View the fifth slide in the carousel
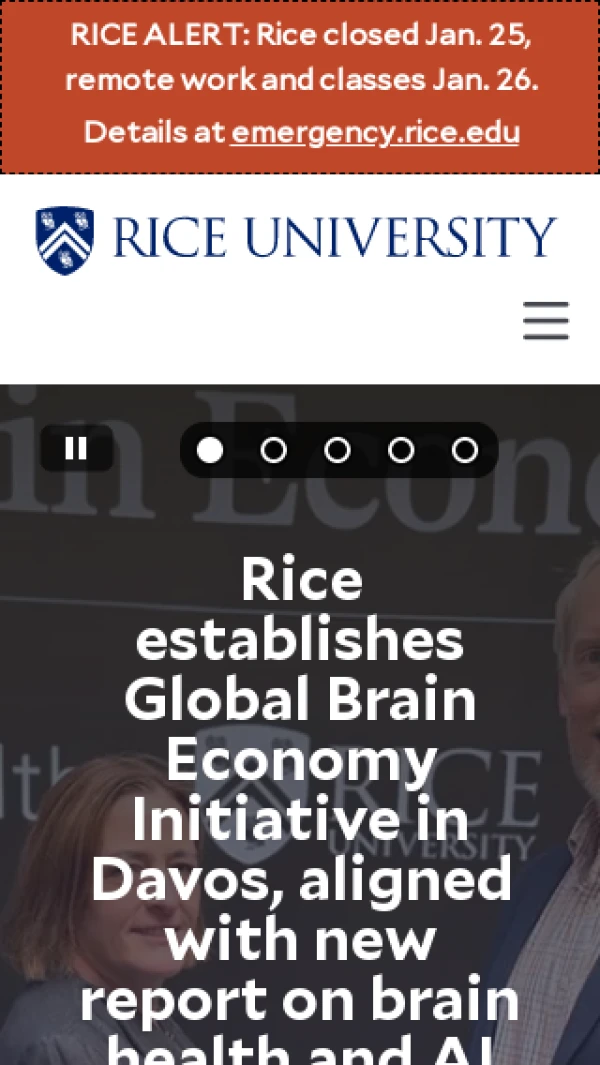Image resolution: width=600 pixels, height=1065 pixels. (465, 451)
